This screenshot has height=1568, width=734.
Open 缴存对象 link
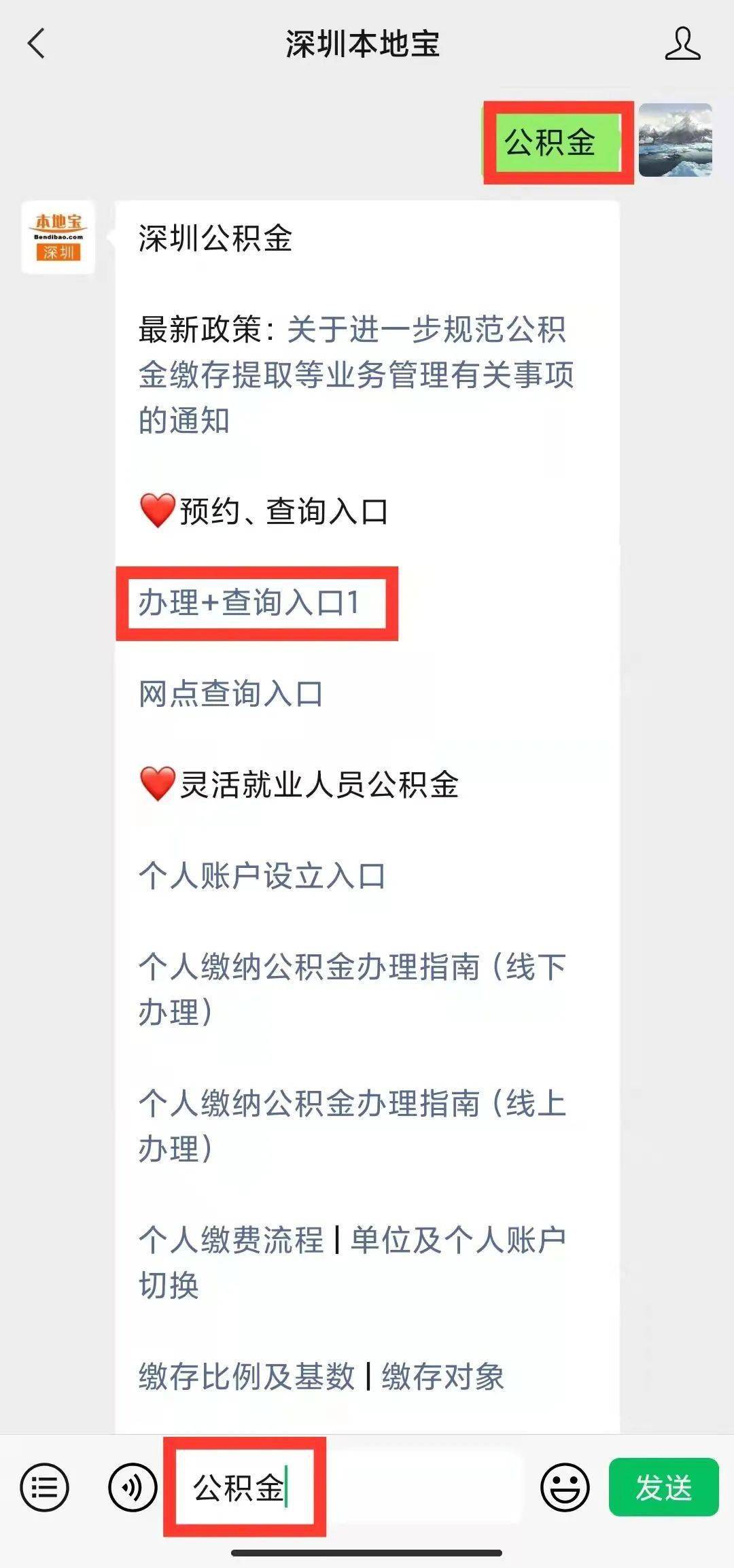442,1377
